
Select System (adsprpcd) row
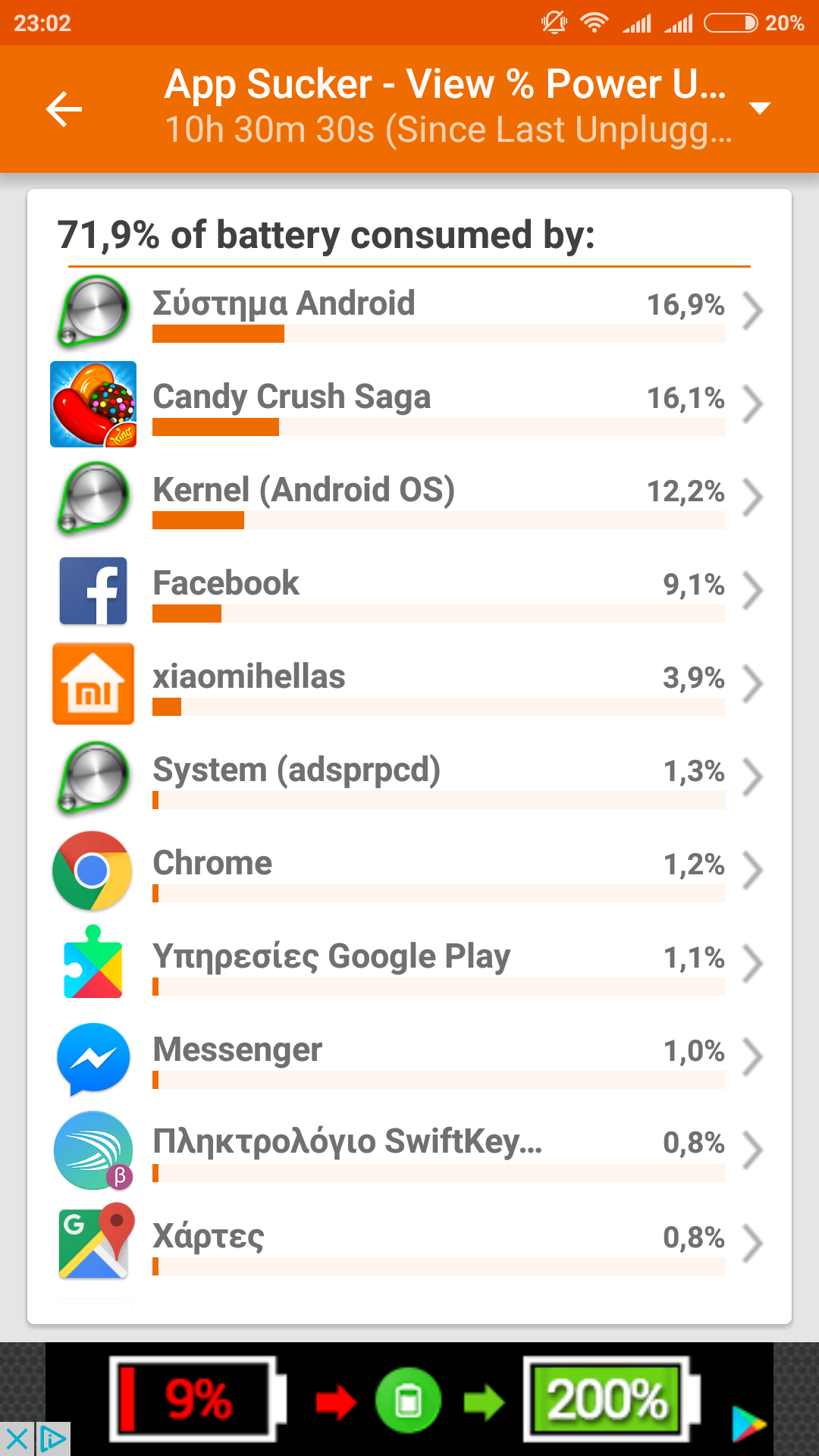(409, 777)
